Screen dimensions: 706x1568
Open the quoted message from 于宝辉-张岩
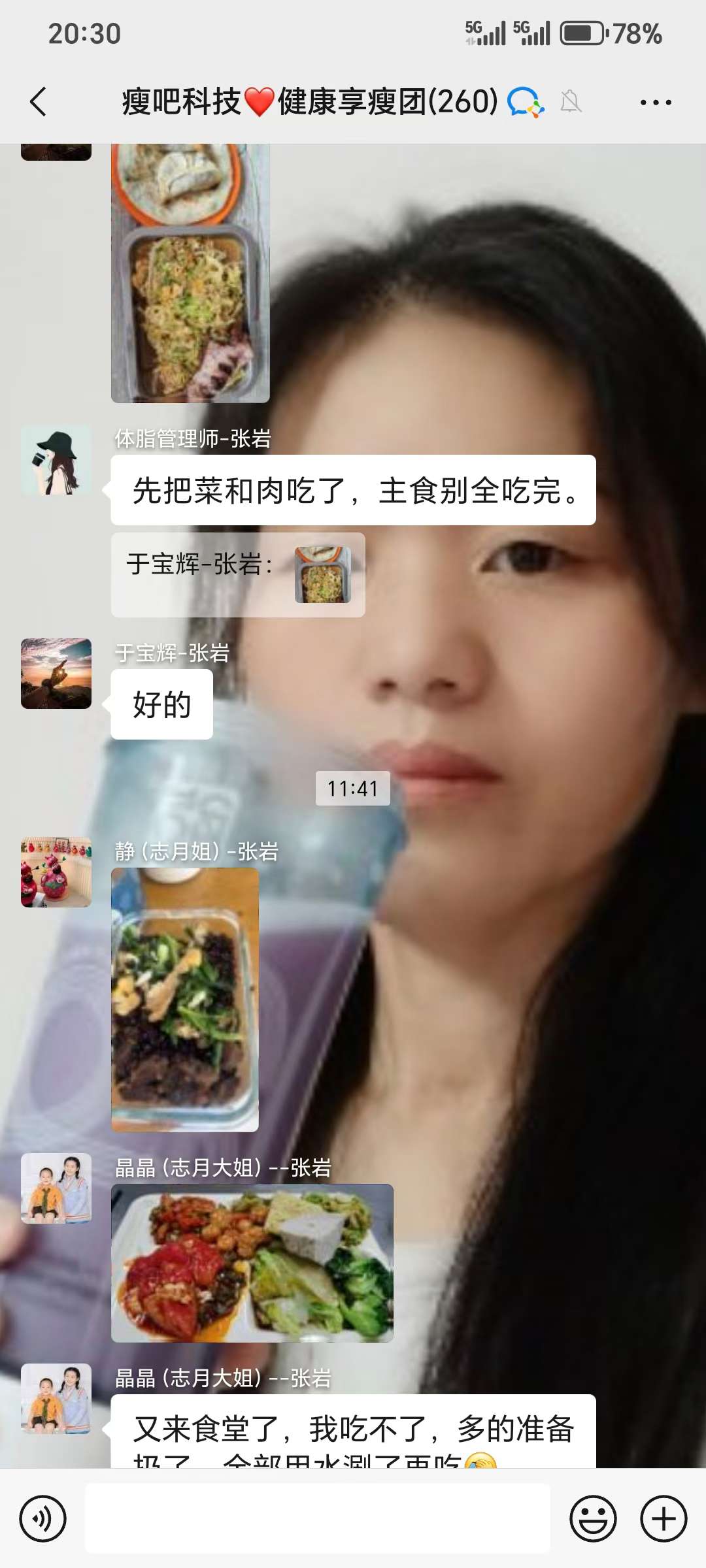pos(238,575)
